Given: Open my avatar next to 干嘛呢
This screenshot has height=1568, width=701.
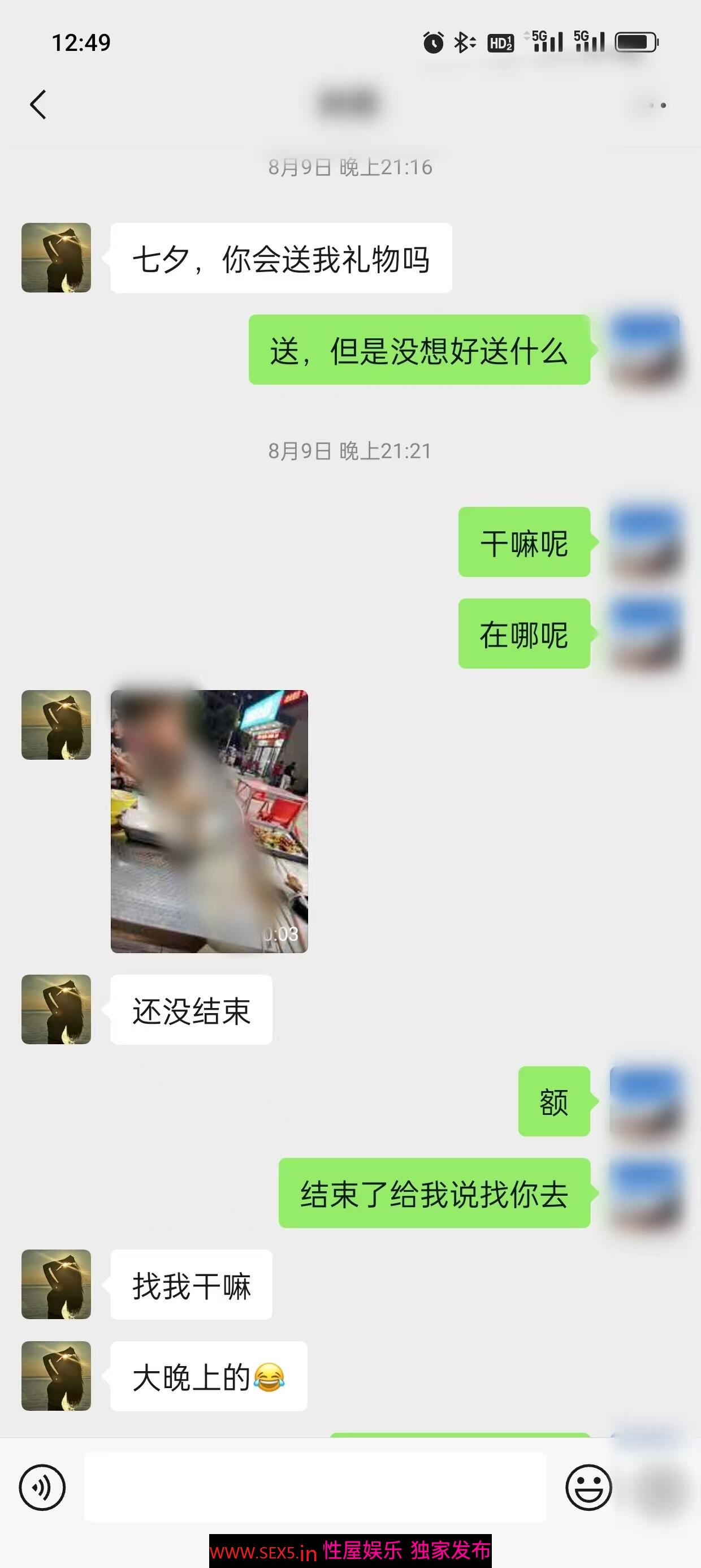Looking at the screenshot, I should pyautogui.click(x=644, y=541).
